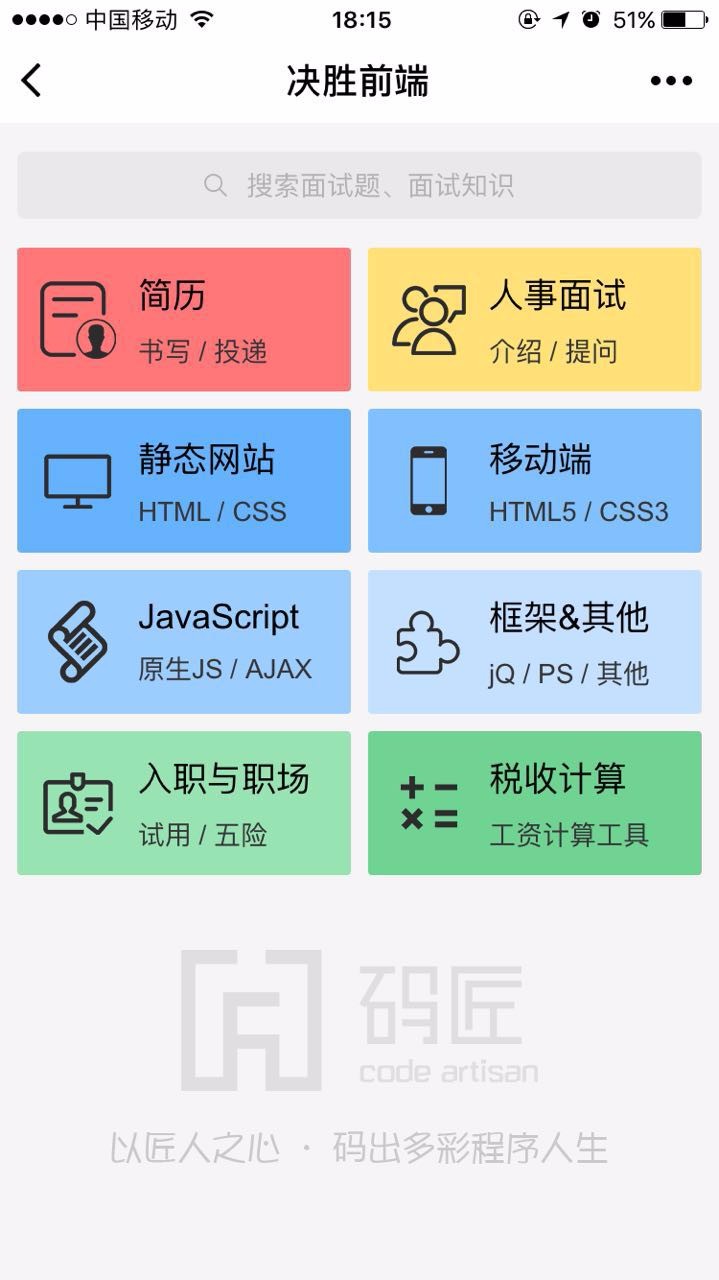Go back using the top-left arrow
Viewport: 719px width, 1280px height.
(x=32, y=81)
